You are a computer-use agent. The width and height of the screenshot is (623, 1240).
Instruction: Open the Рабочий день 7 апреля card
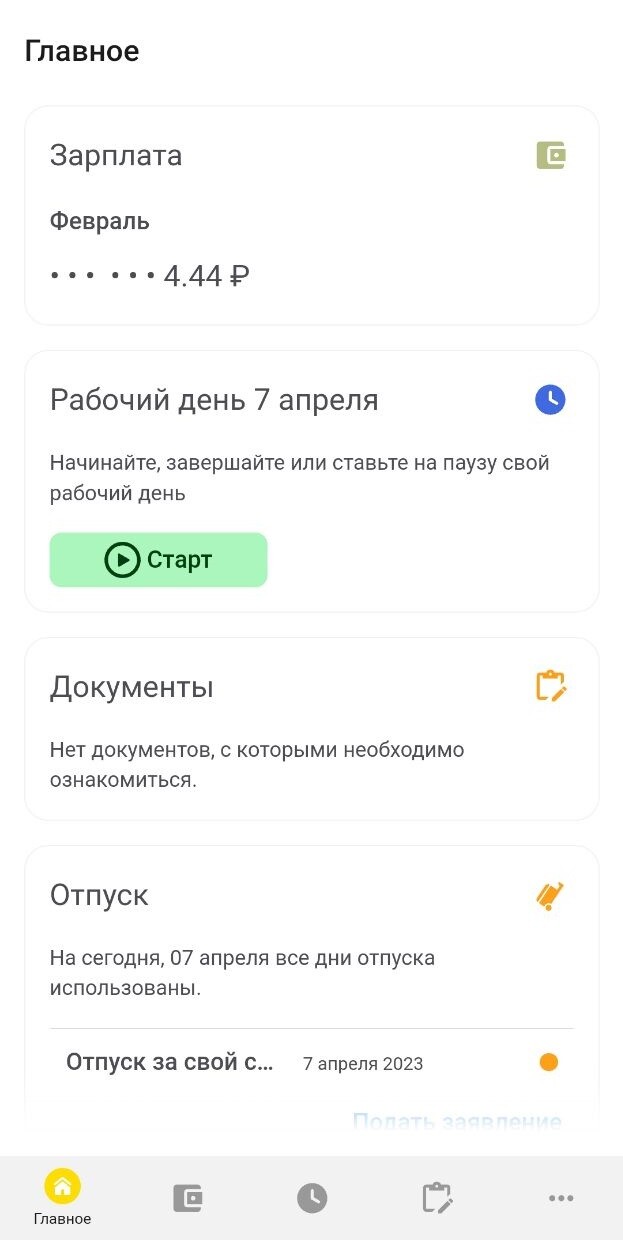pyautogui.click(x=311, y=481)
